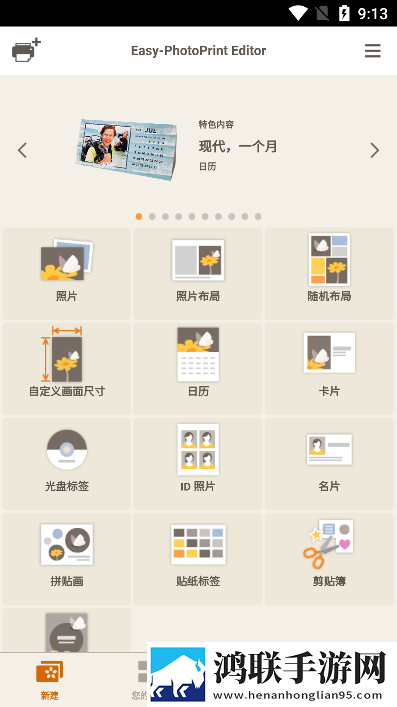
Task: Show previous featured content with left arrow
Action: tap(22, 150)
